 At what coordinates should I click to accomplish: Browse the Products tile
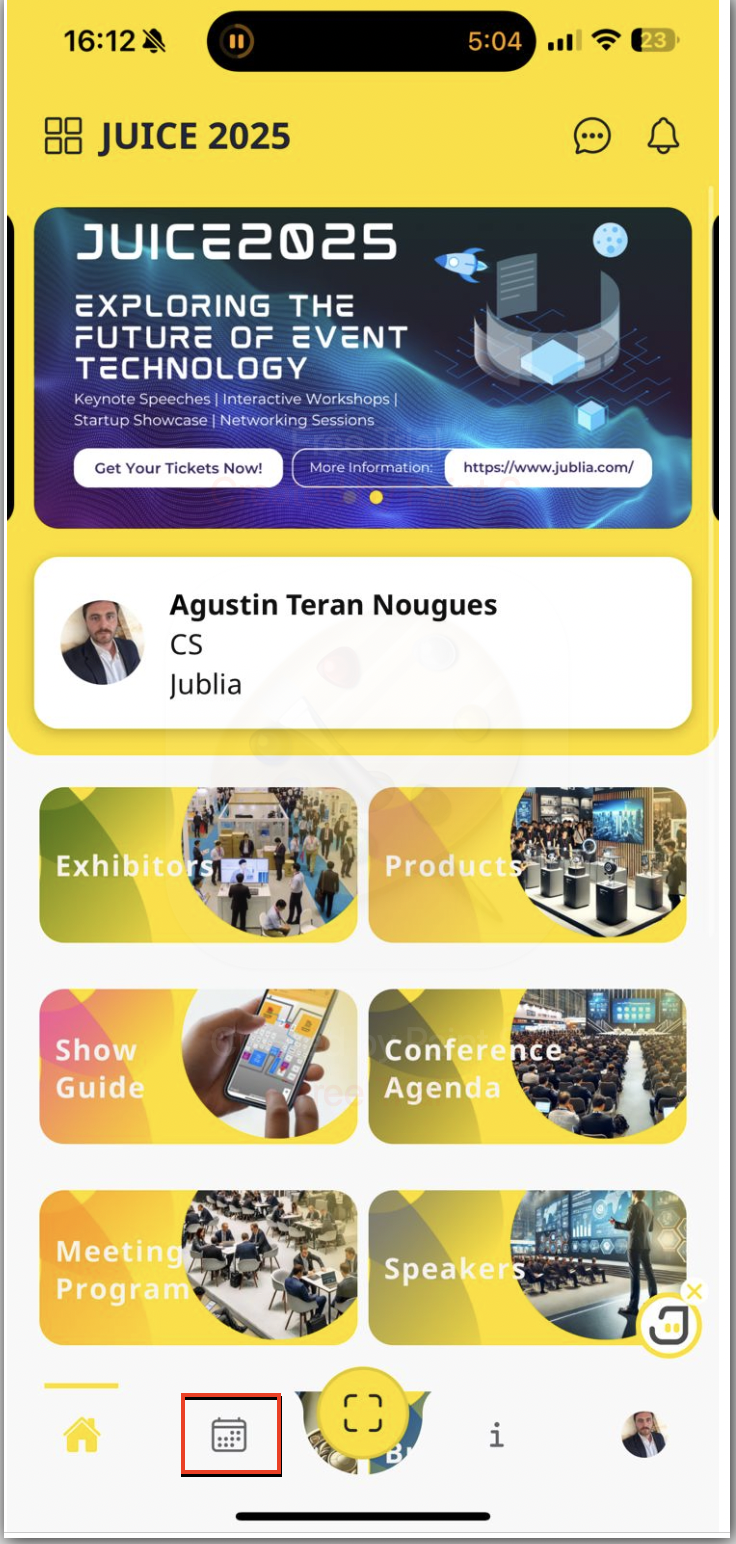coord(527,864)
